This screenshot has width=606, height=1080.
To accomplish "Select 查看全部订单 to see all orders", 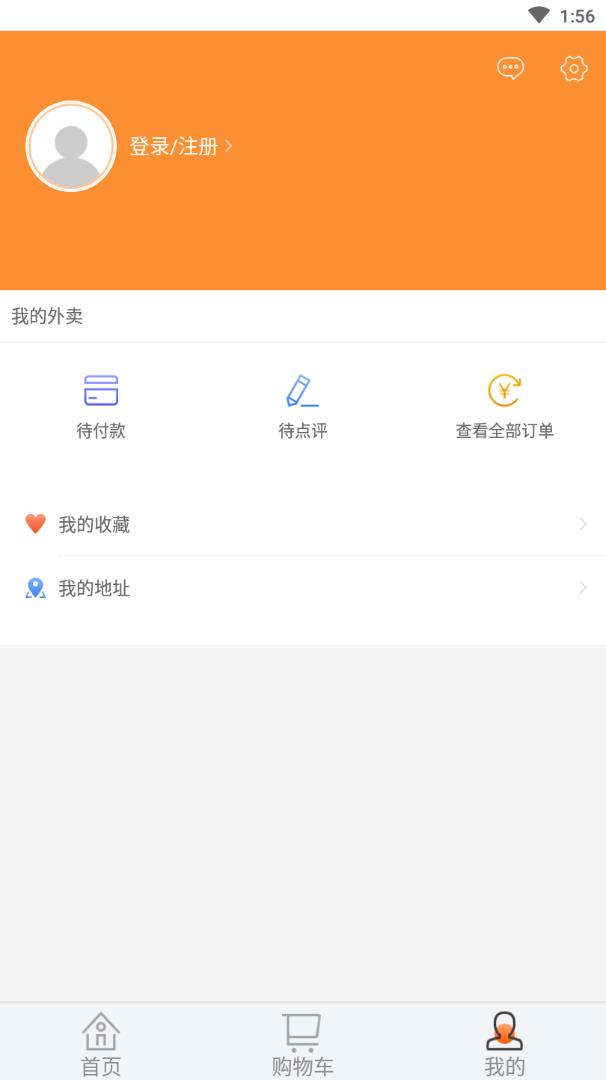I will [504, 405].
